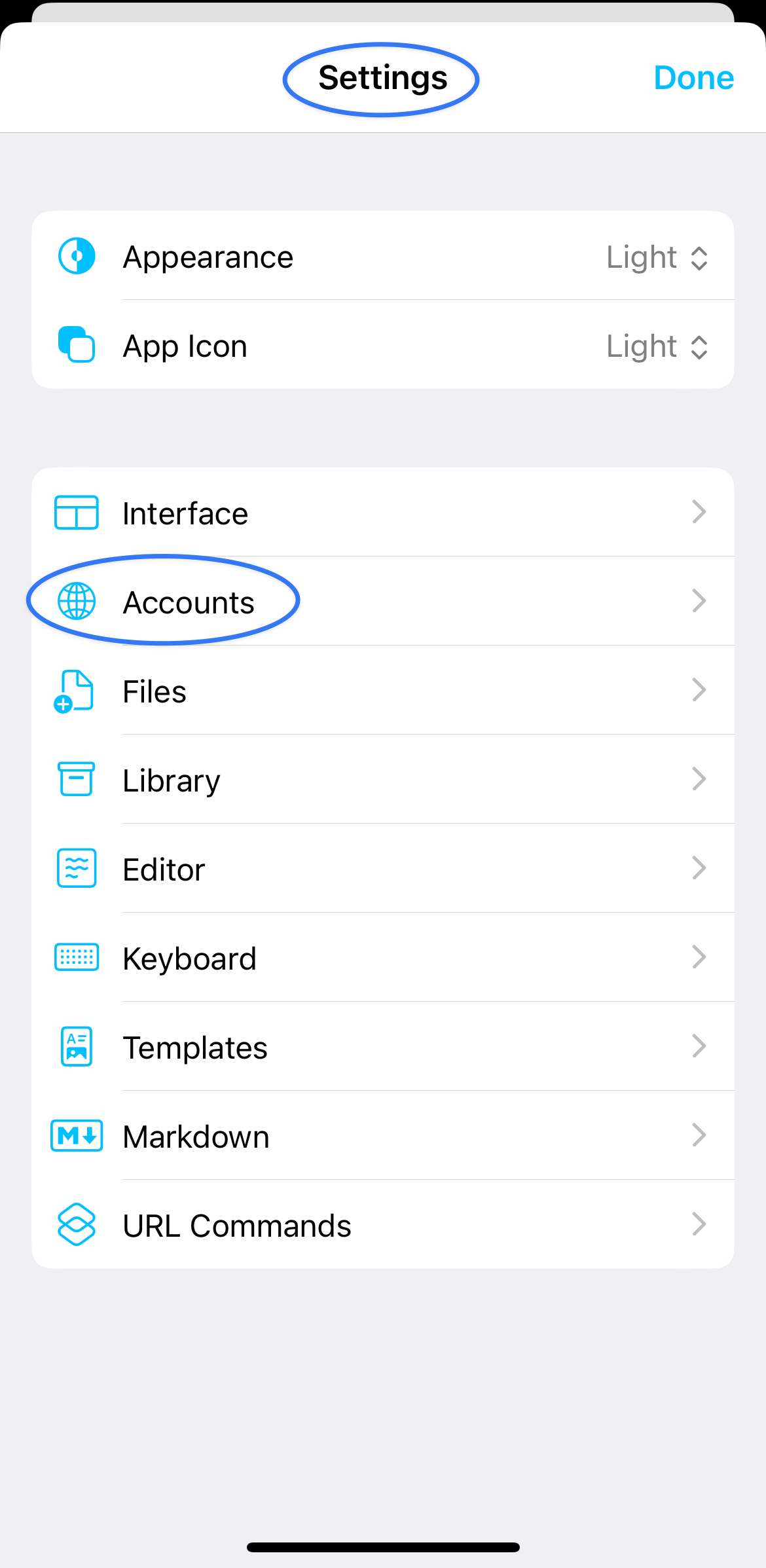Select the Library row

point(383,780)
